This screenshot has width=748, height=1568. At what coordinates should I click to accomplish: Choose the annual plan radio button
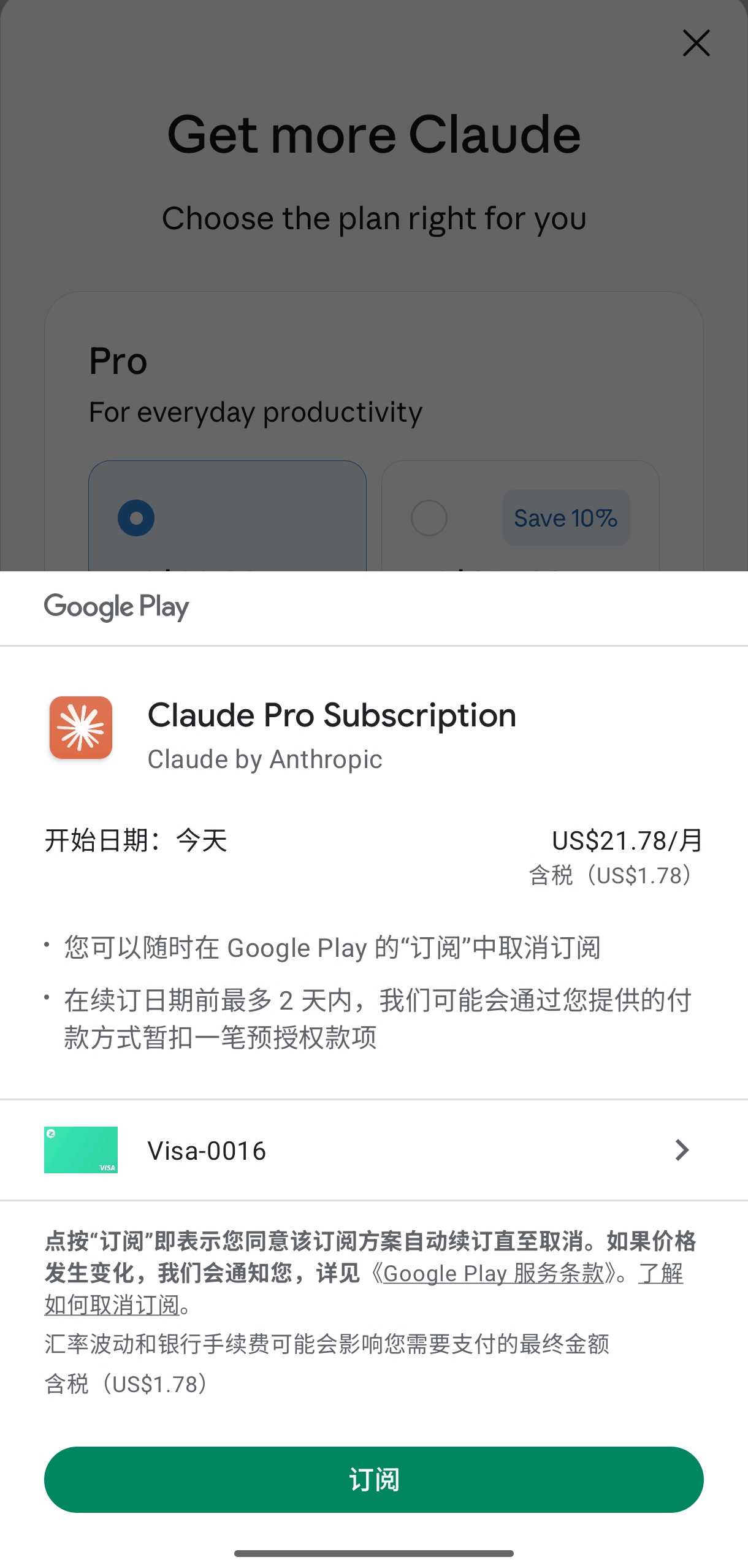click(x=429, y=517)
